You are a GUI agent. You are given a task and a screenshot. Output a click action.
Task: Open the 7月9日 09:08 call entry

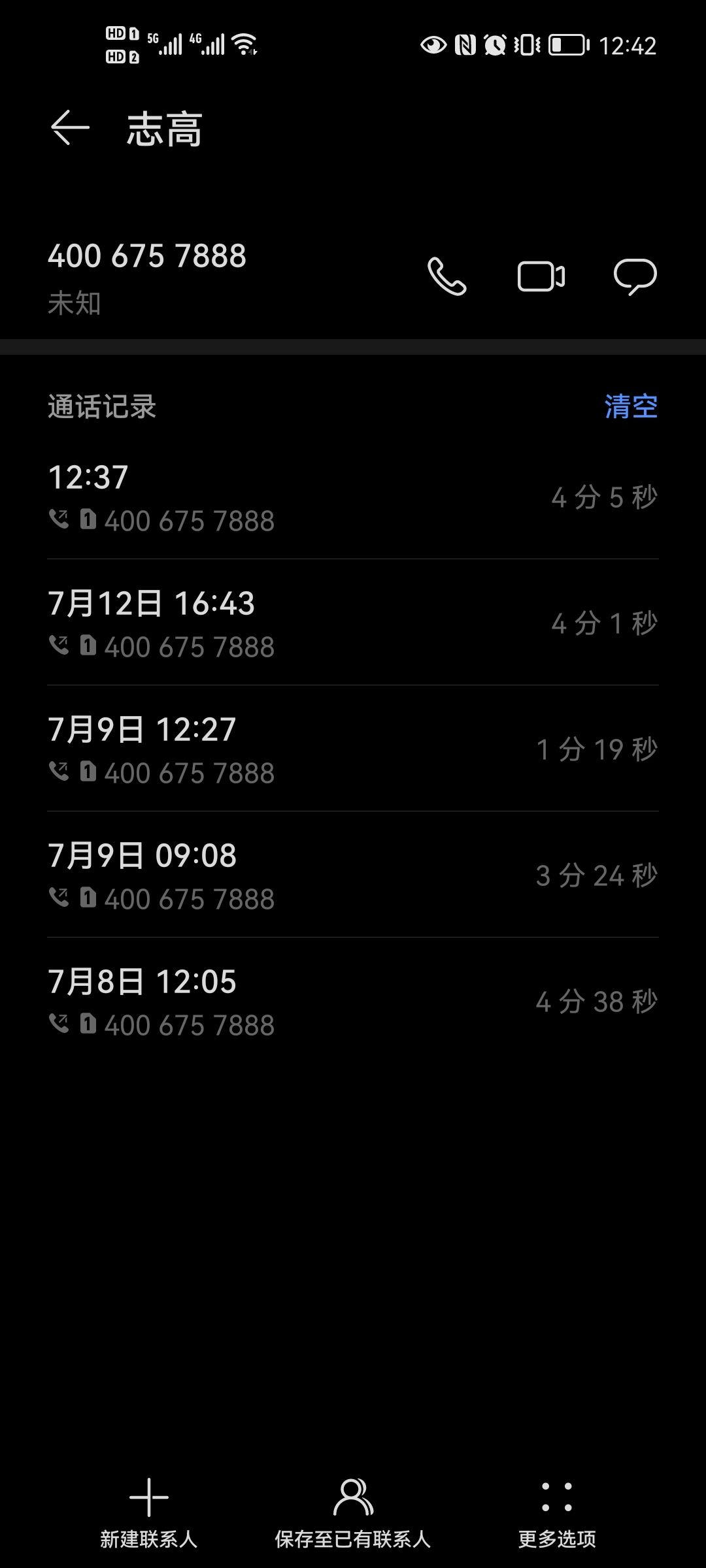(353, 875)
